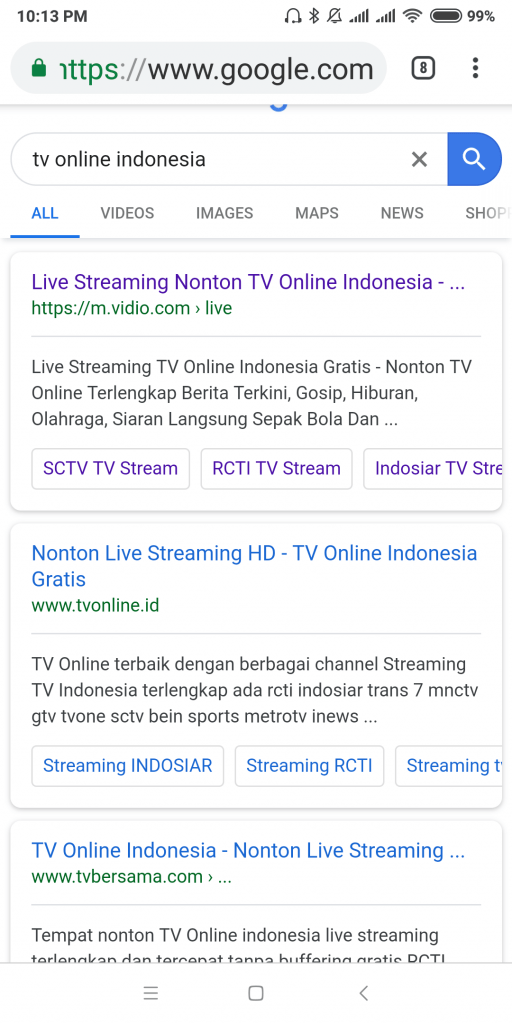Open the SCTV TV Stream sitelink
Viewport: 512px width, 1024px height.
[110, 468]
